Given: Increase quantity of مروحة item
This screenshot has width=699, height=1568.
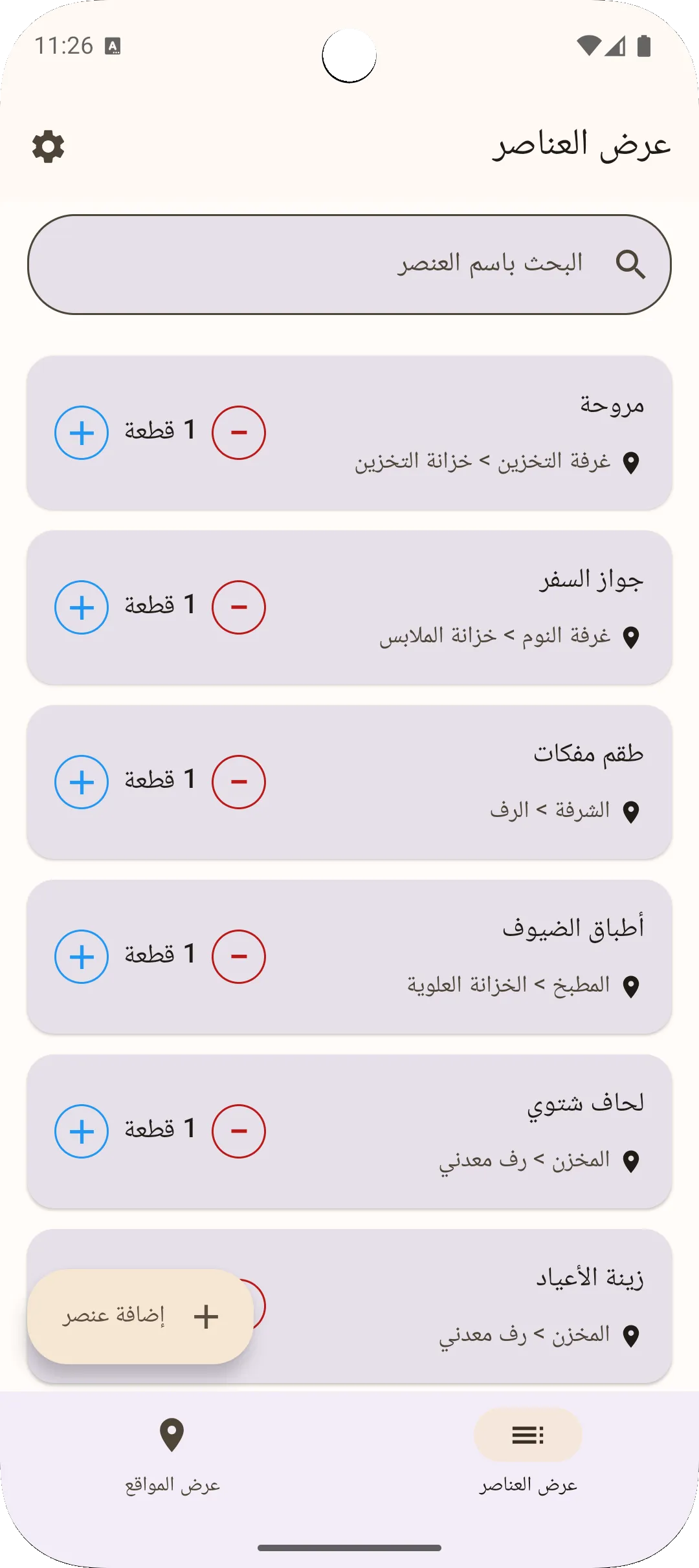Looking at the screenshot, I should point(82,433).
